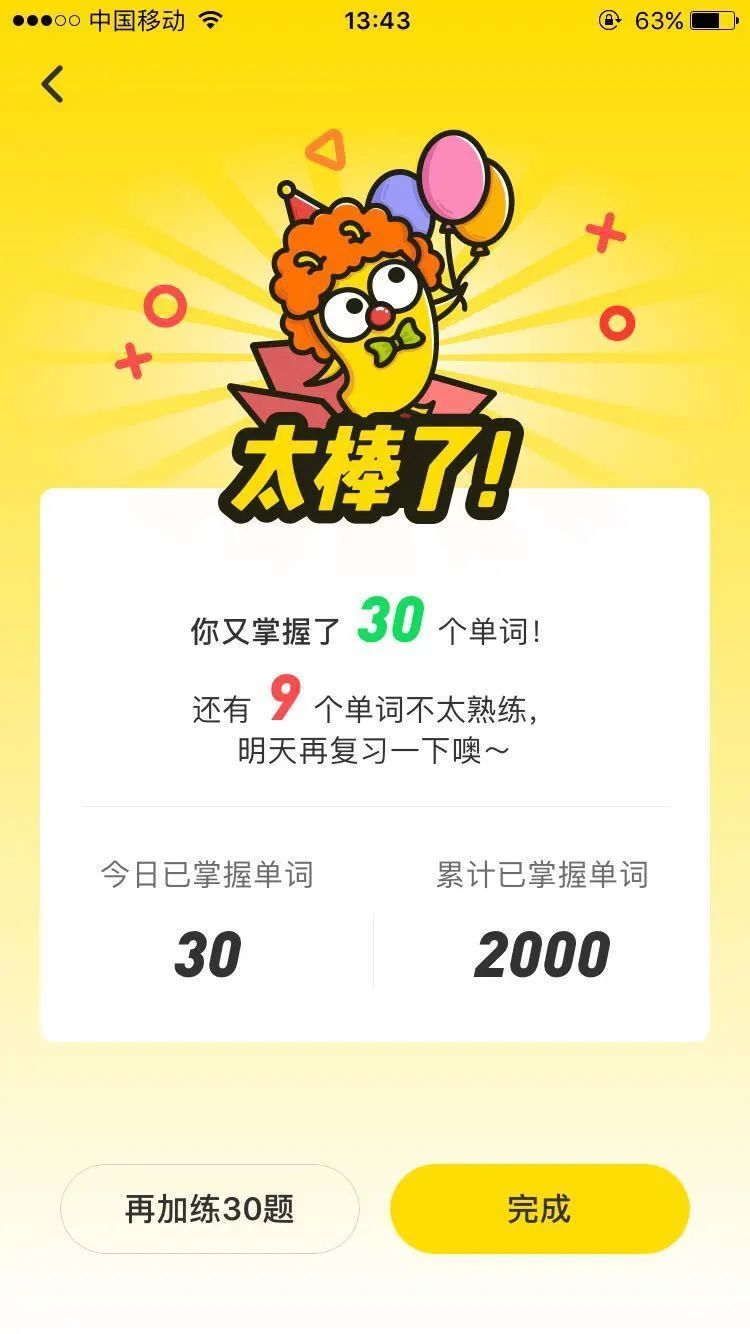The height and width of the screenshot is (1334, 750).
Task: Go back using the top-left arrow
Action: coord(53,85)
